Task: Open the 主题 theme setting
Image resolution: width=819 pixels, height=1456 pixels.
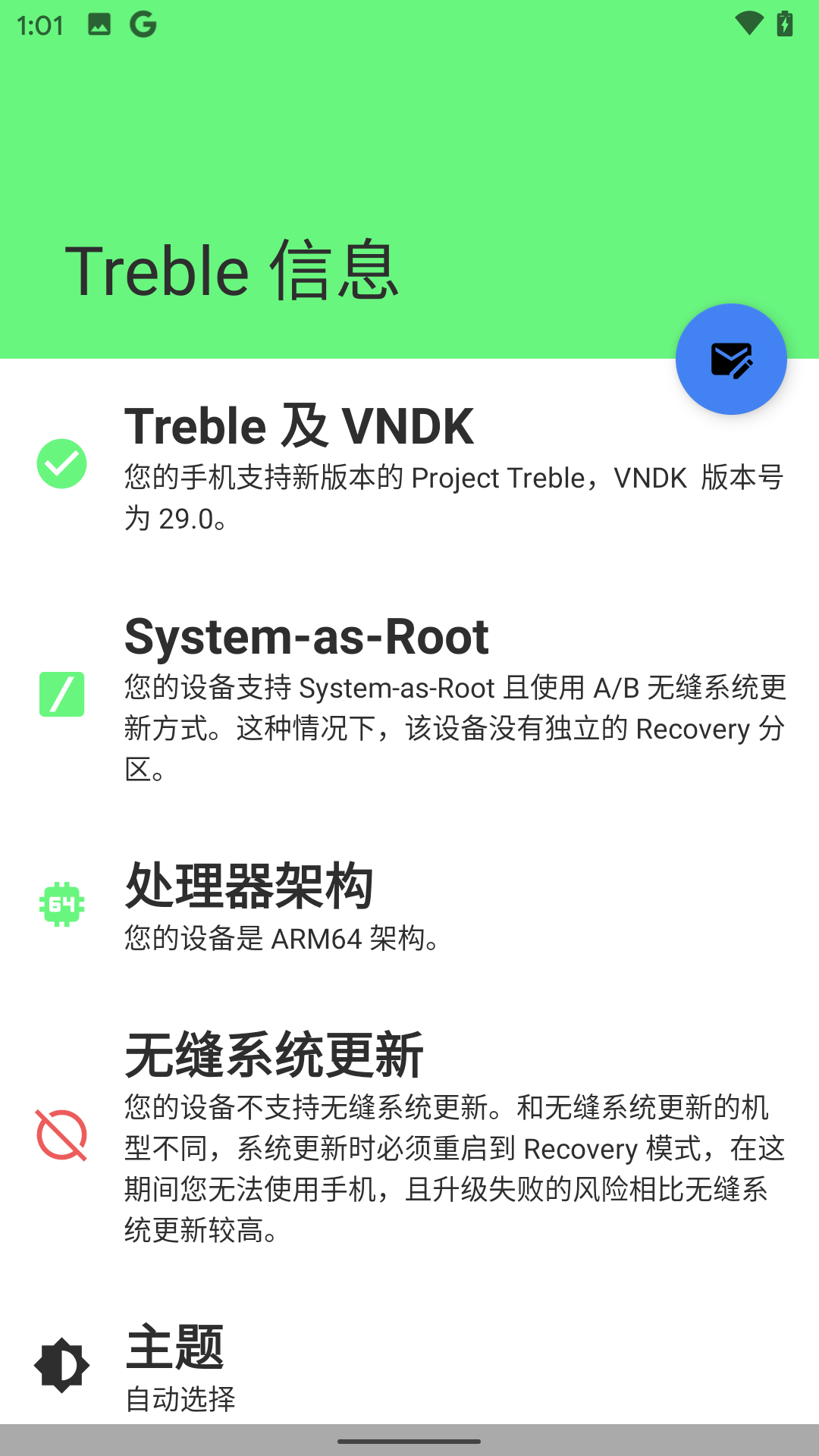Action: tap(409, 1367)
